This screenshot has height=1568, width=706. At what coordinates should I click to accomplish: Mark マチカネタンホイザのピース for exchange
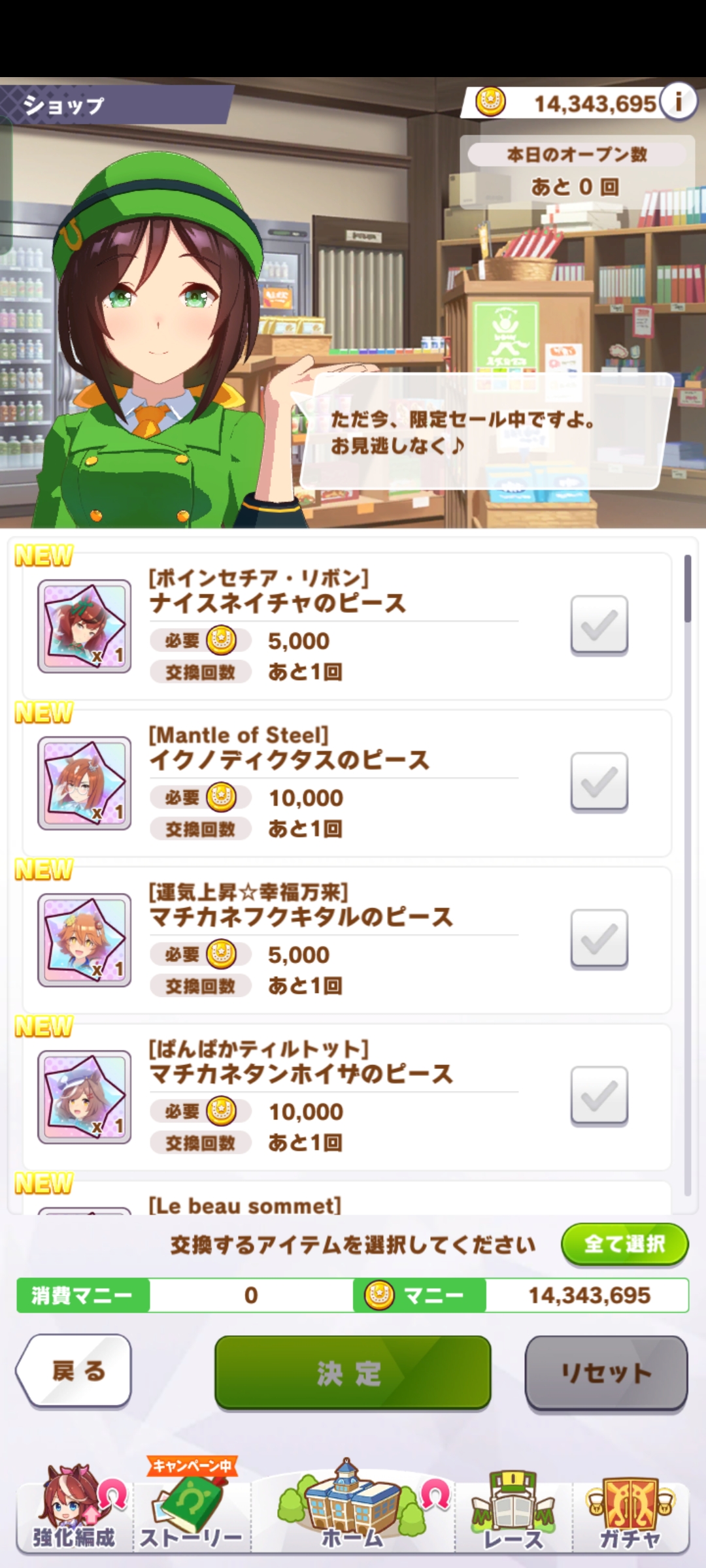(599, 1096)
